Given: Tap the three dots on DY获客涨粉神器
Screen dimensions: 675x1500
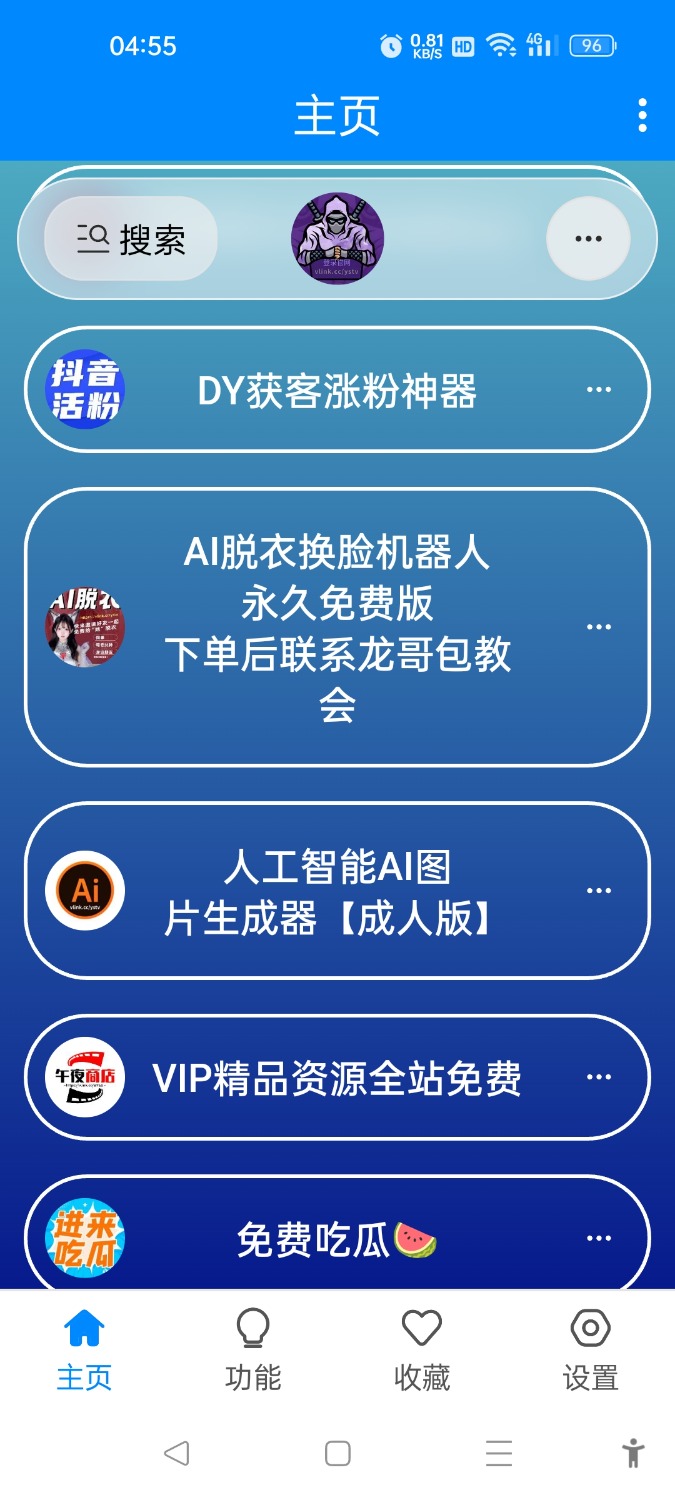Looking at the screenshot, I should (x=598, y=390).
